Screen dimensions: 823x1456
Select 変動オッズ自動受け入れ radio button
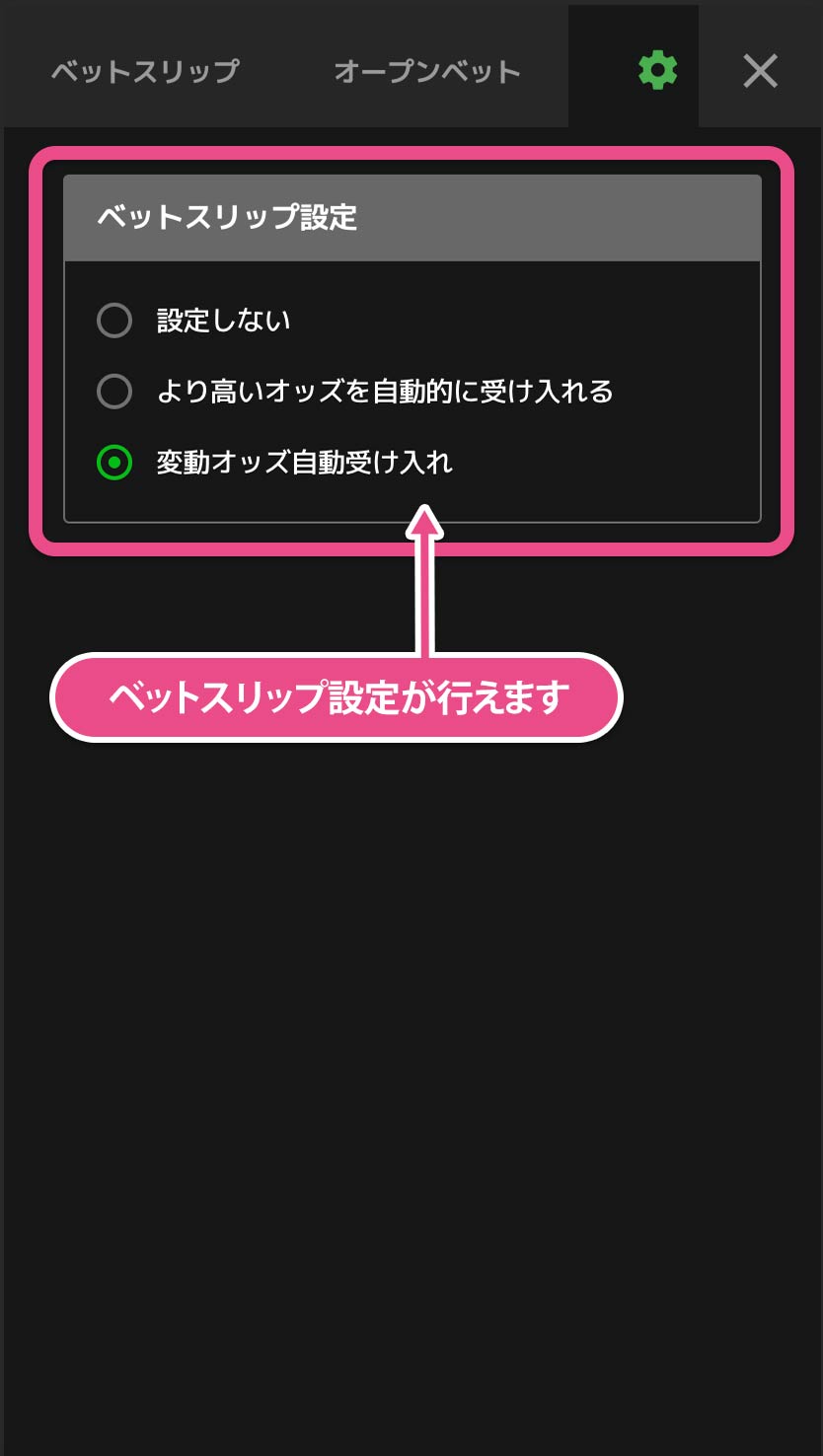[114, 463]
